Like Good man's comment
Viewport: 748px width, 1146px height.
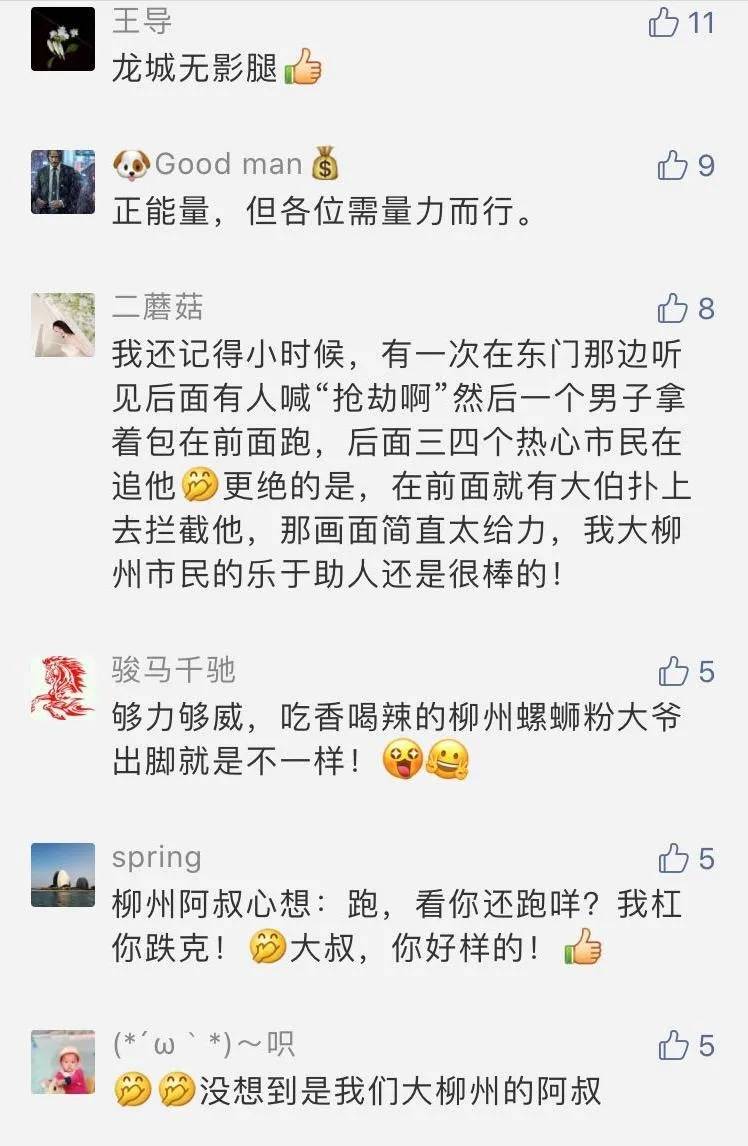pos(673,165)
